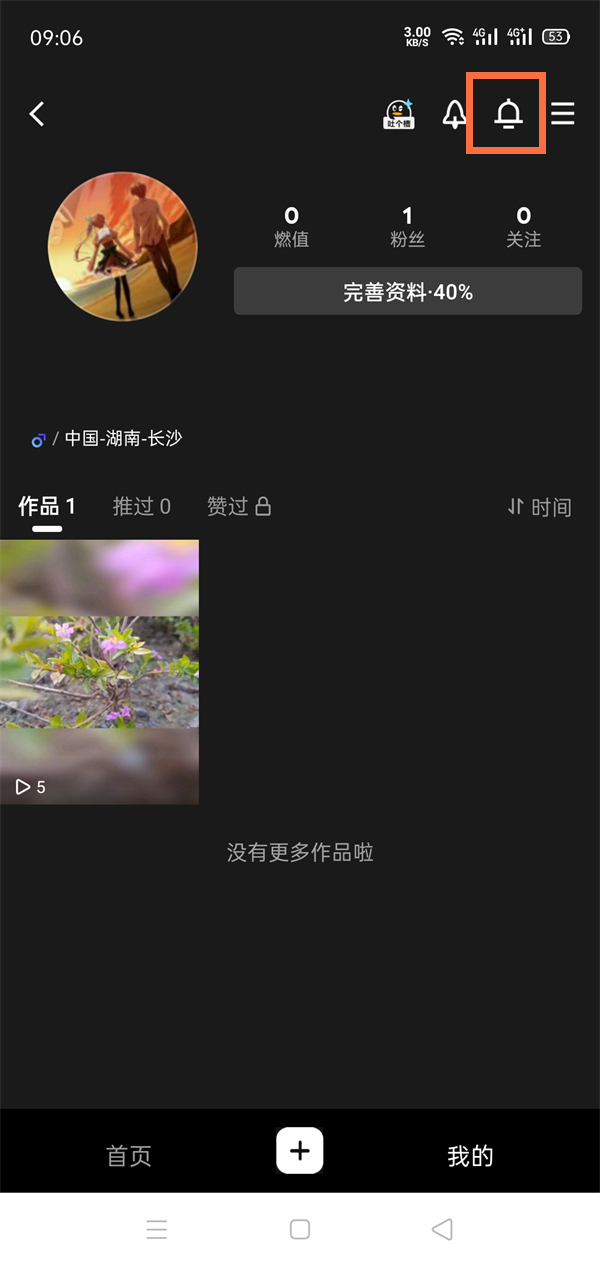Open the hamburger menu at top right
The image size is (600, 1266).
tap(563, 114)
